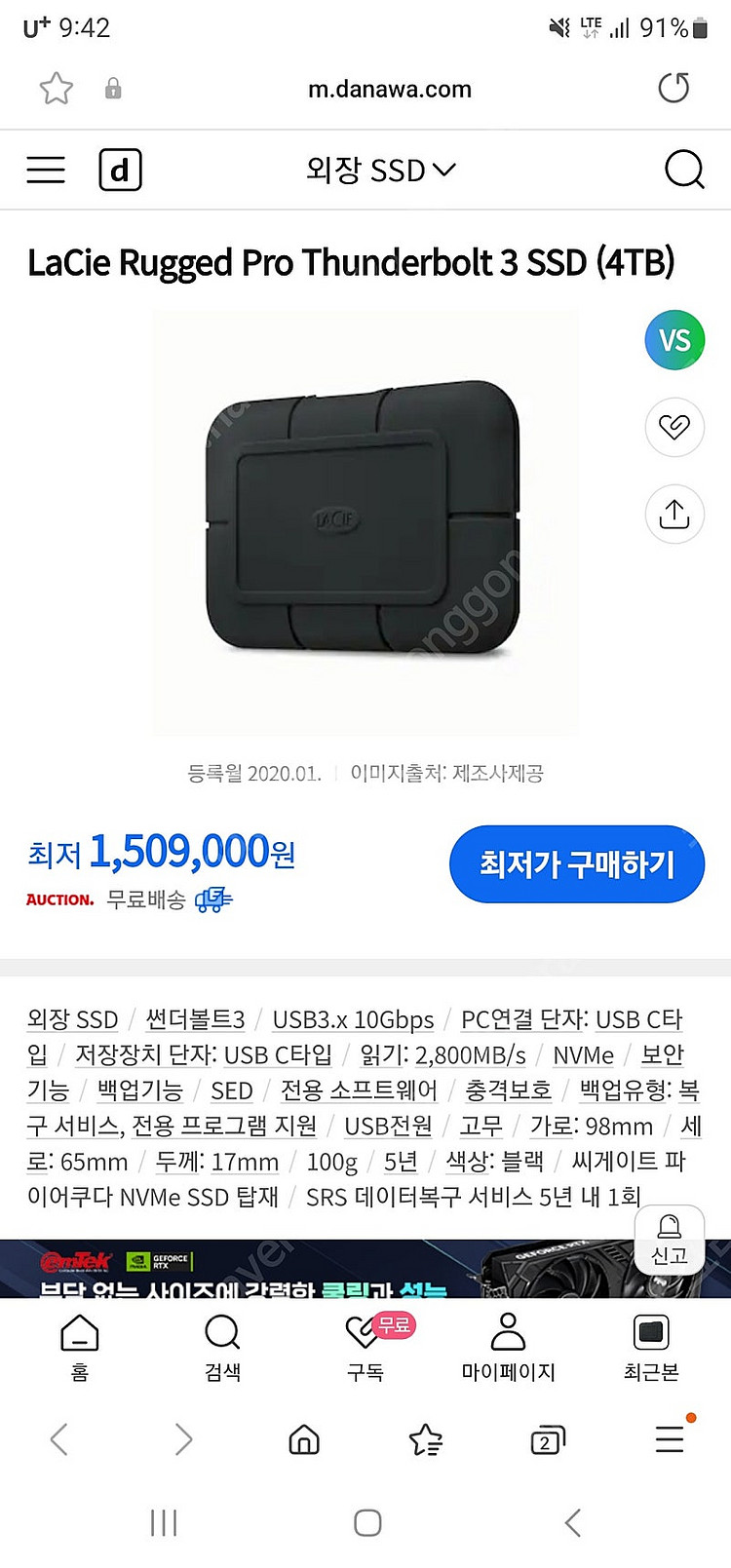731x1568 pixels.
Task: Add product to wishlist with heart icon
Action: [674, 427]
